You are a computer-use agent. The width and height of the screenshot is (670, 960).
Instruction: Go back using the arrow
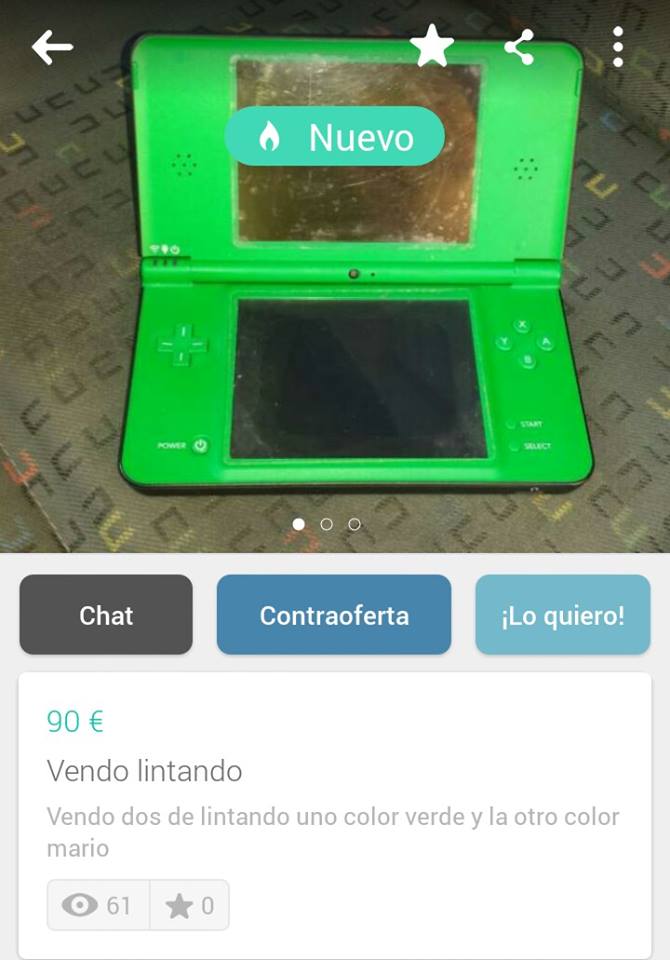pos(52,47)
